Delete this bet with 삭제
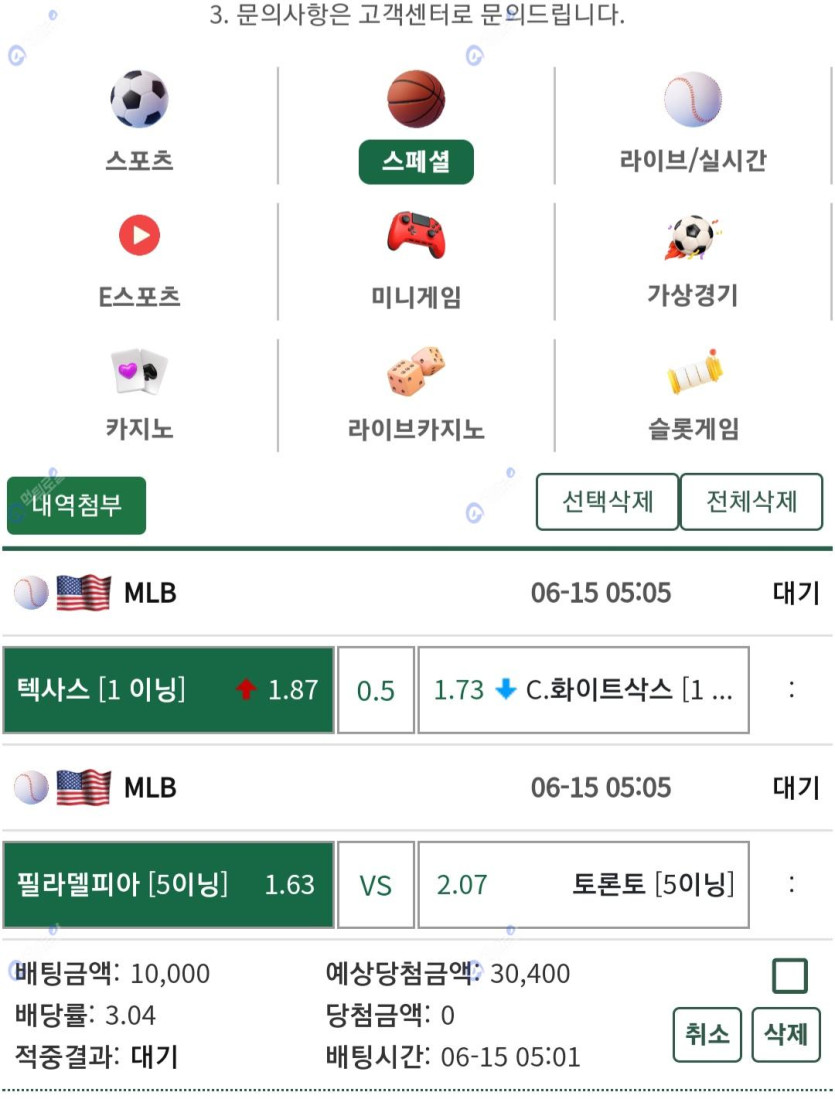 pos(786,1034)
